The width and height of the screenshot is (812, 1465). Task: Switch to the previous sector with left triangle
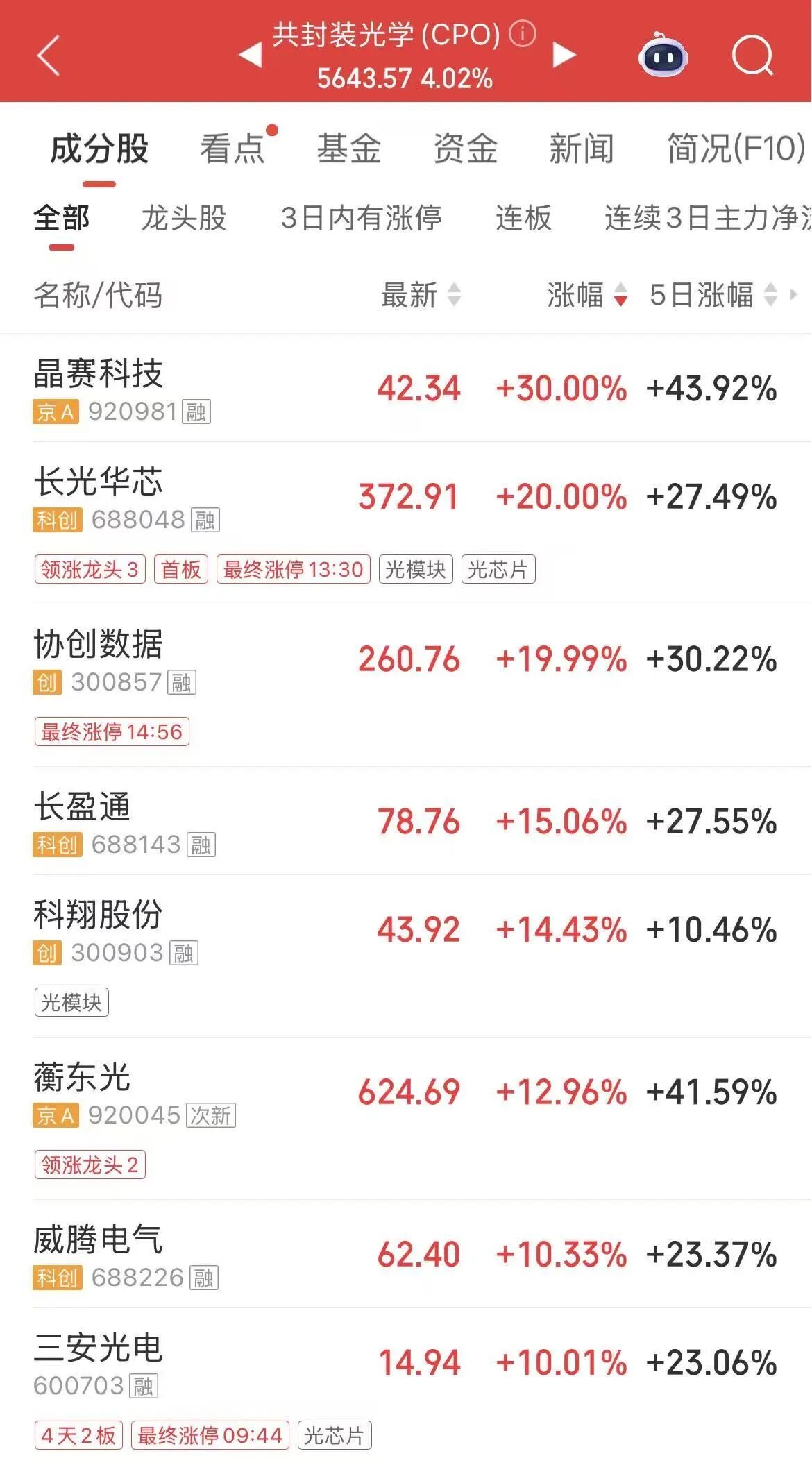pos(250,55)
